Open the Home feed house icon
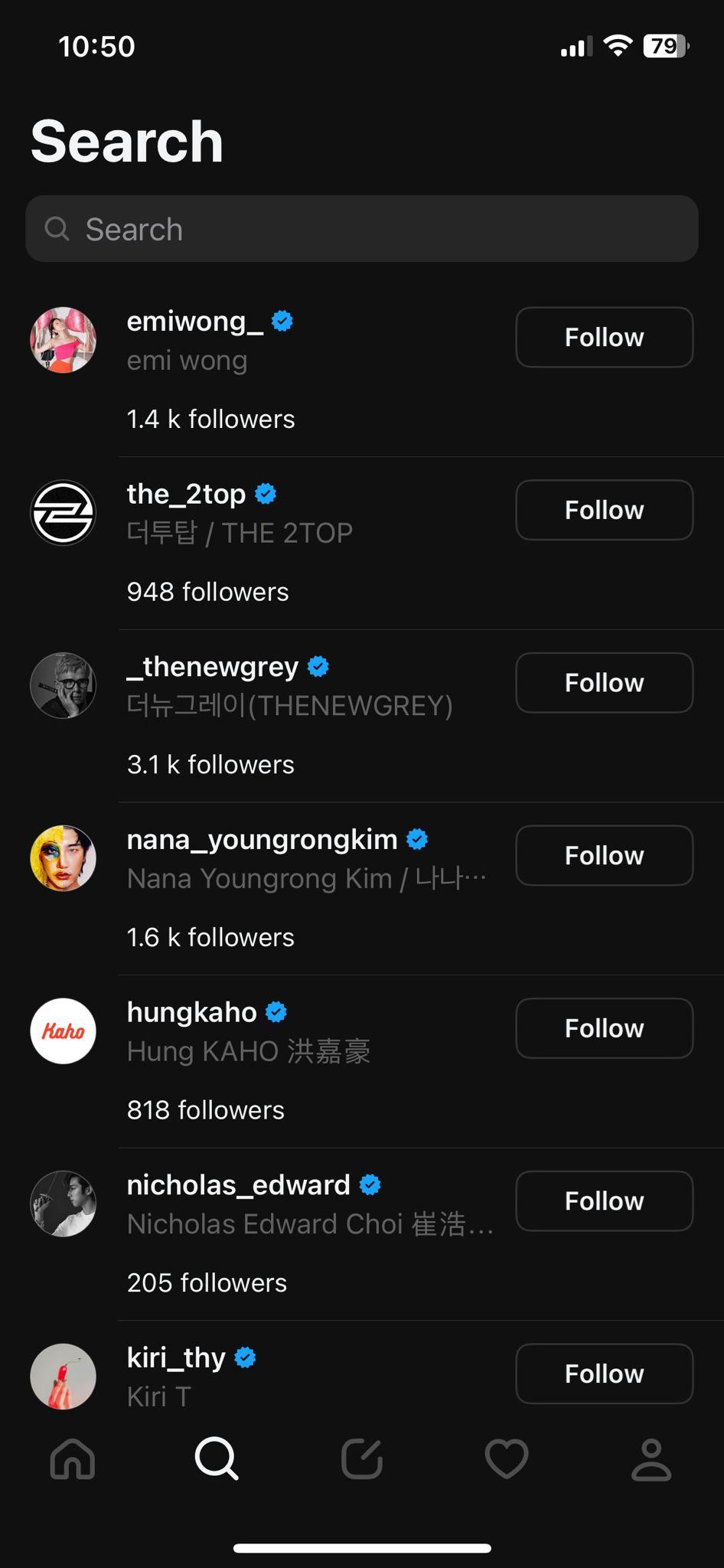Screen dimensions: 724x1568 point(73,1459)
